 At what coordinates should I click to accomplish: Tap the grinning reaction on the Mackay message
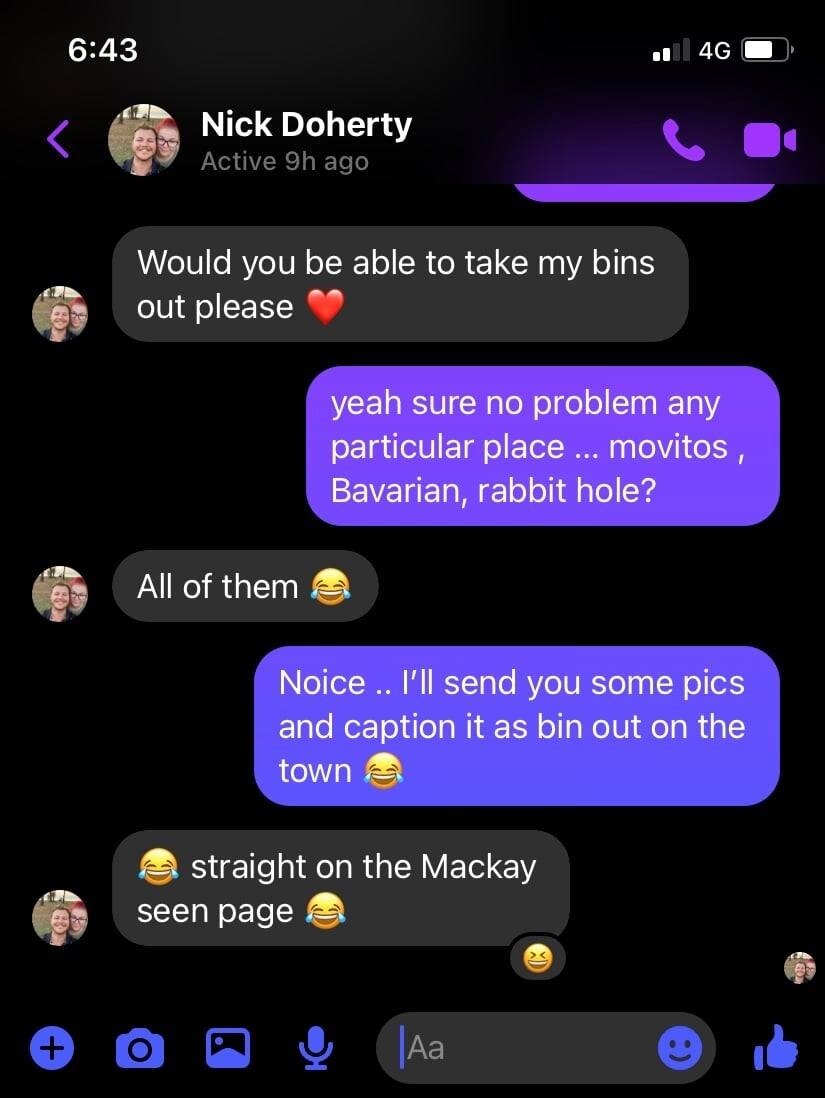[x=538, y=958]
